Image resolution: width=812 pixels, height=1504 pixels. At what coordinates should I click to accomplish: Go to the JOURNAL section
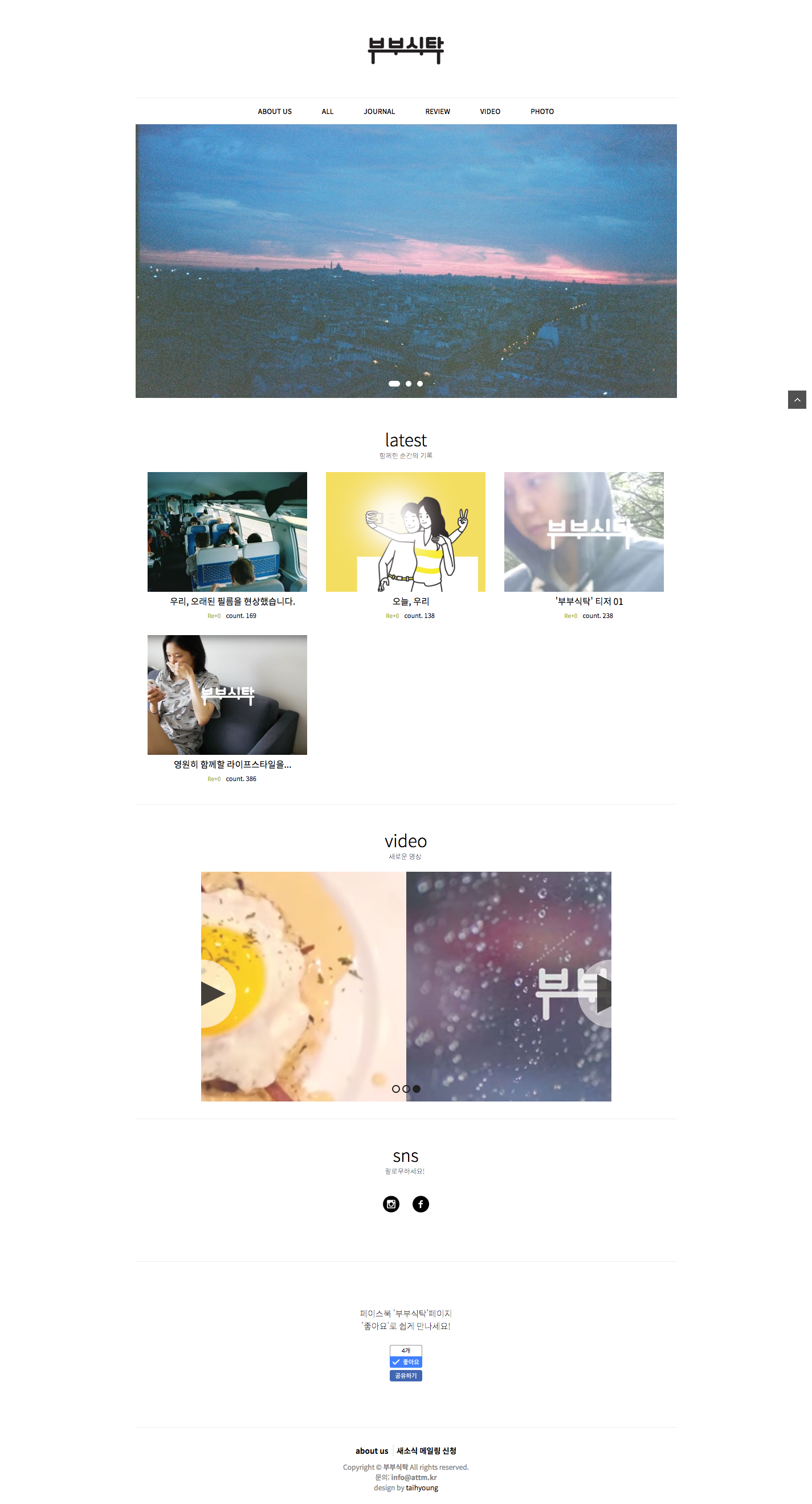click(x=379, y=112)
